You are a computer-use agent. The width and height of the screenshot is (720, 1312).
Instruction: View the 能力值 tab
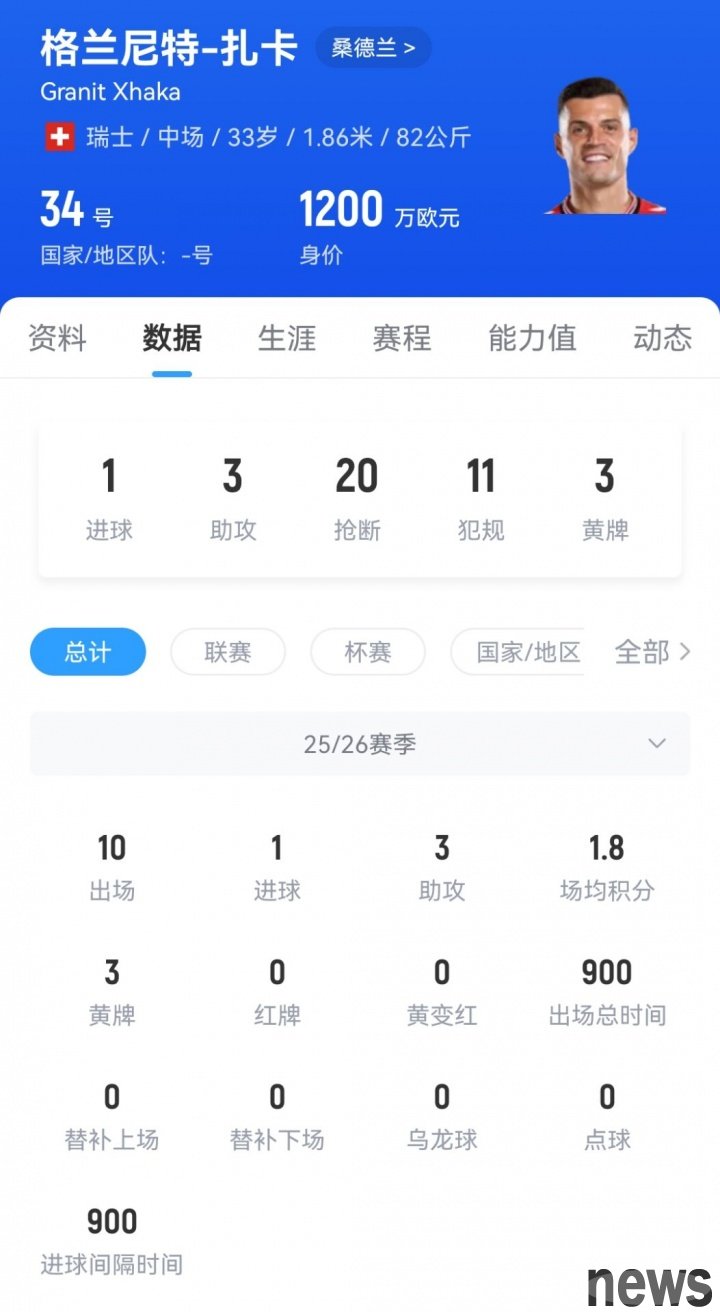[x=532, y=338]
